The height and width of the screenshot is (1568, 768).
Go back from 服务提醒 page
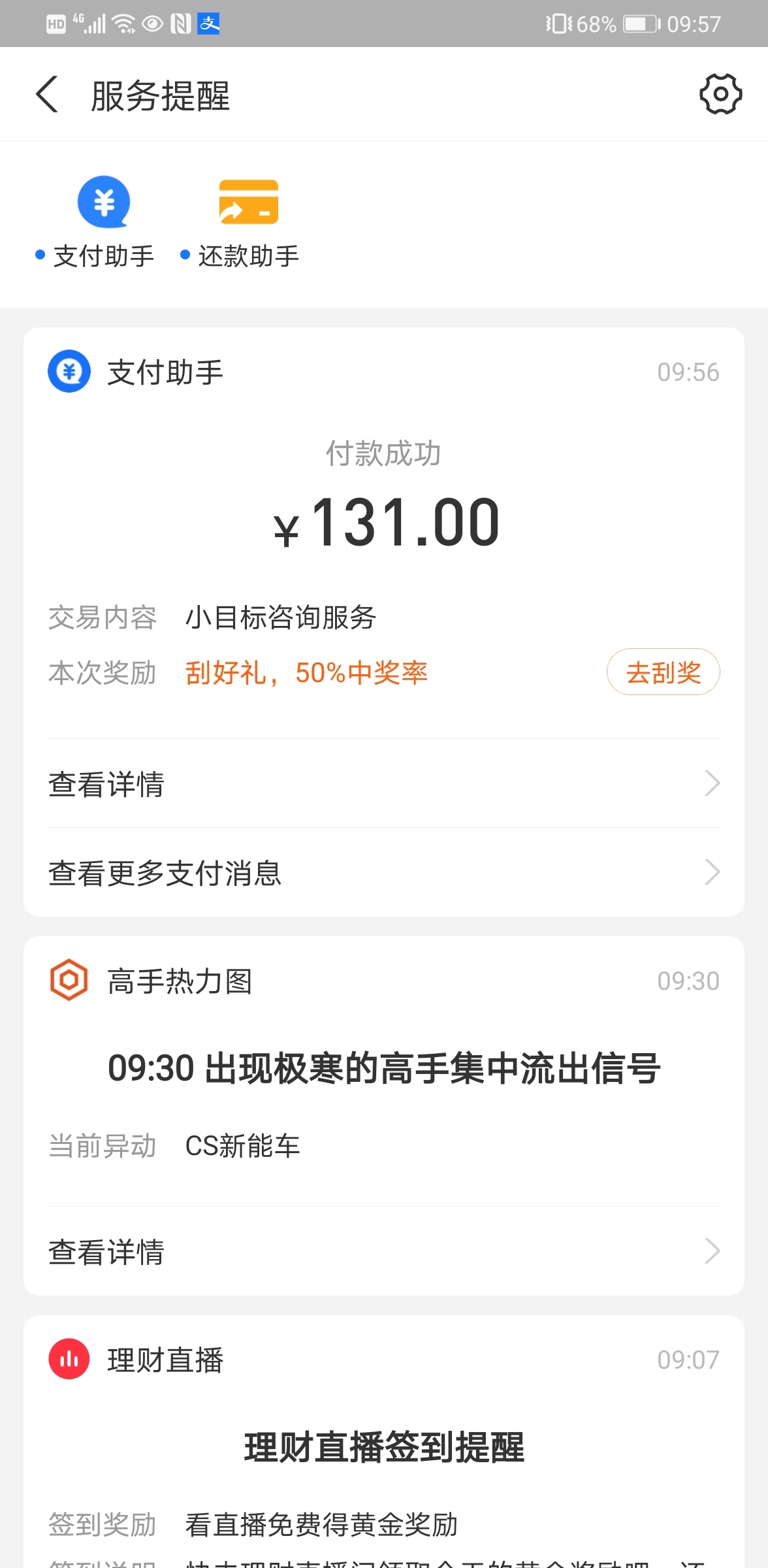47,95
